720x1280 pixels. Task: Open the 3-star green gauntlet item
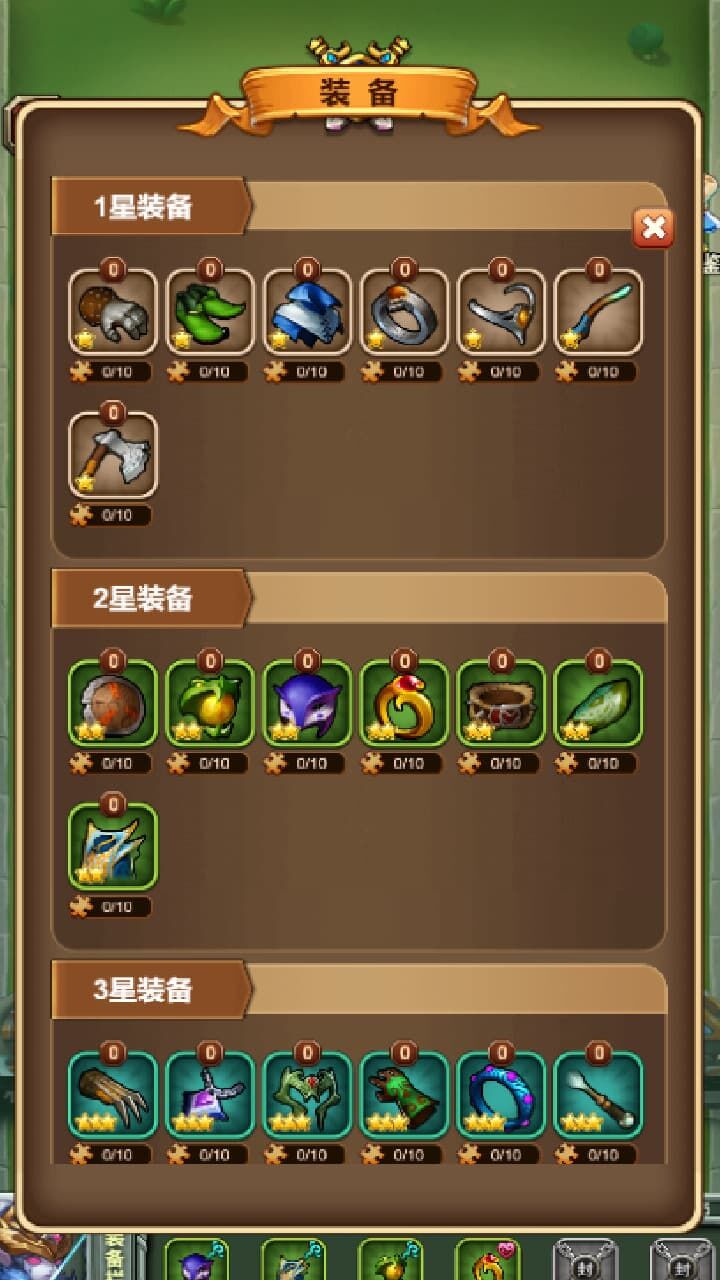(x=404, y=1095)
